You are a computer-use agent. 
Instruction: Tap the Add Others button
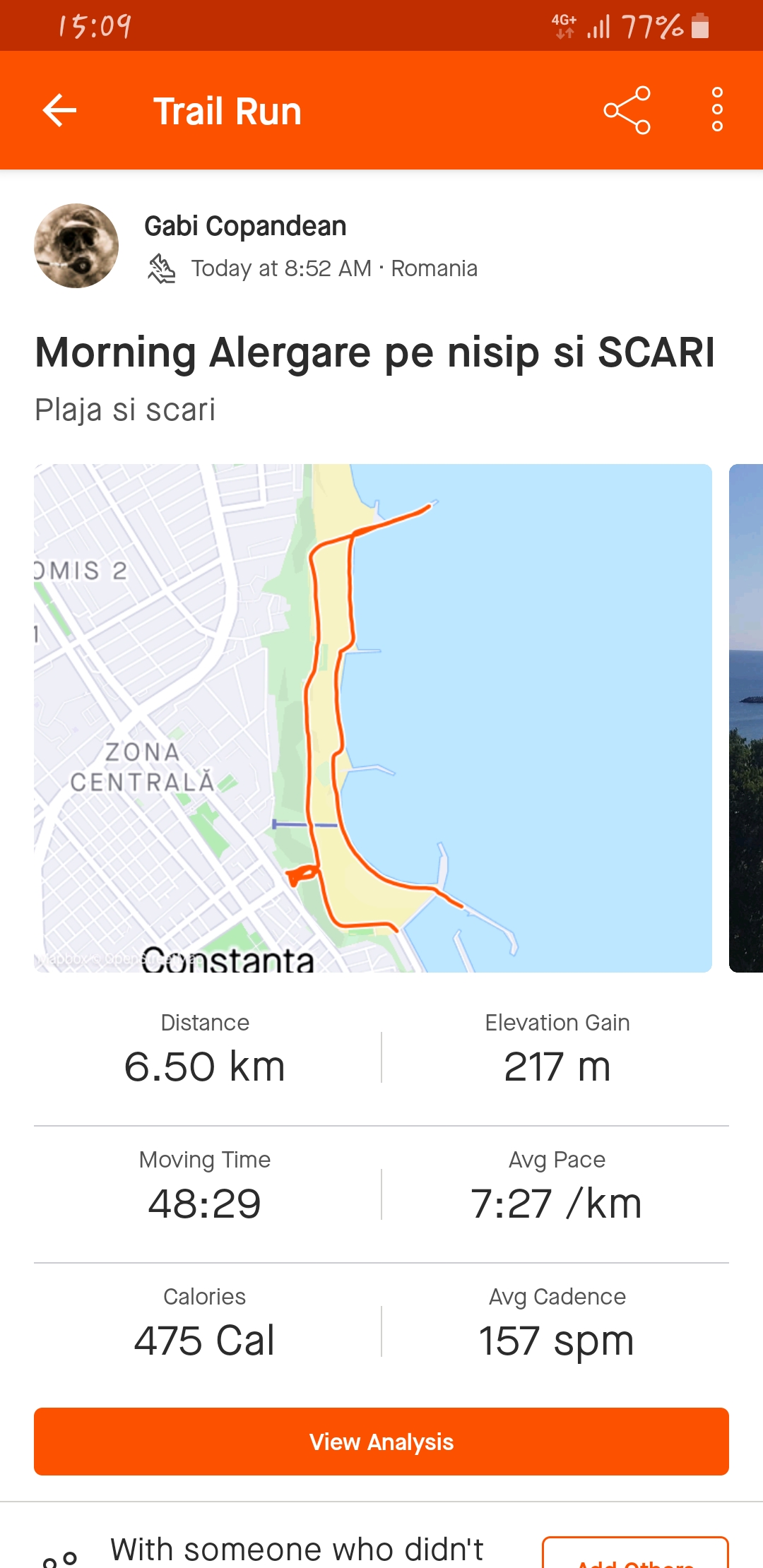635,1555
